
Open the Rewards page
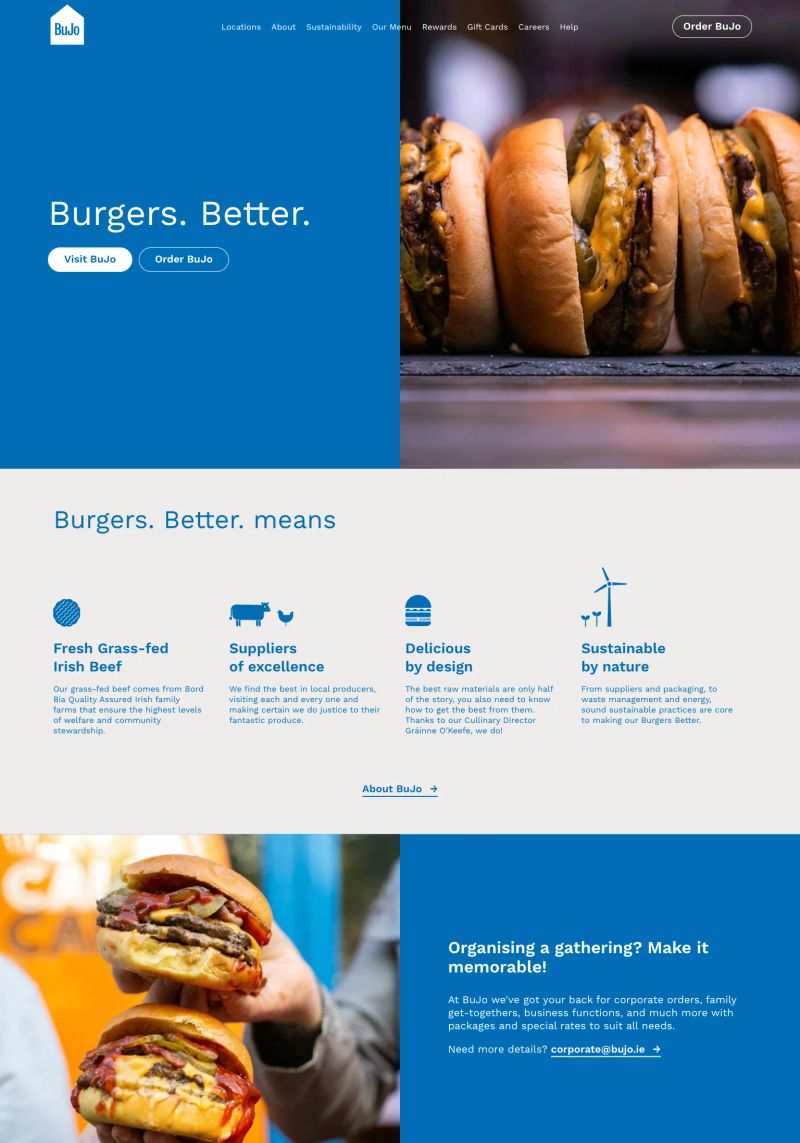tap(439, 27)
